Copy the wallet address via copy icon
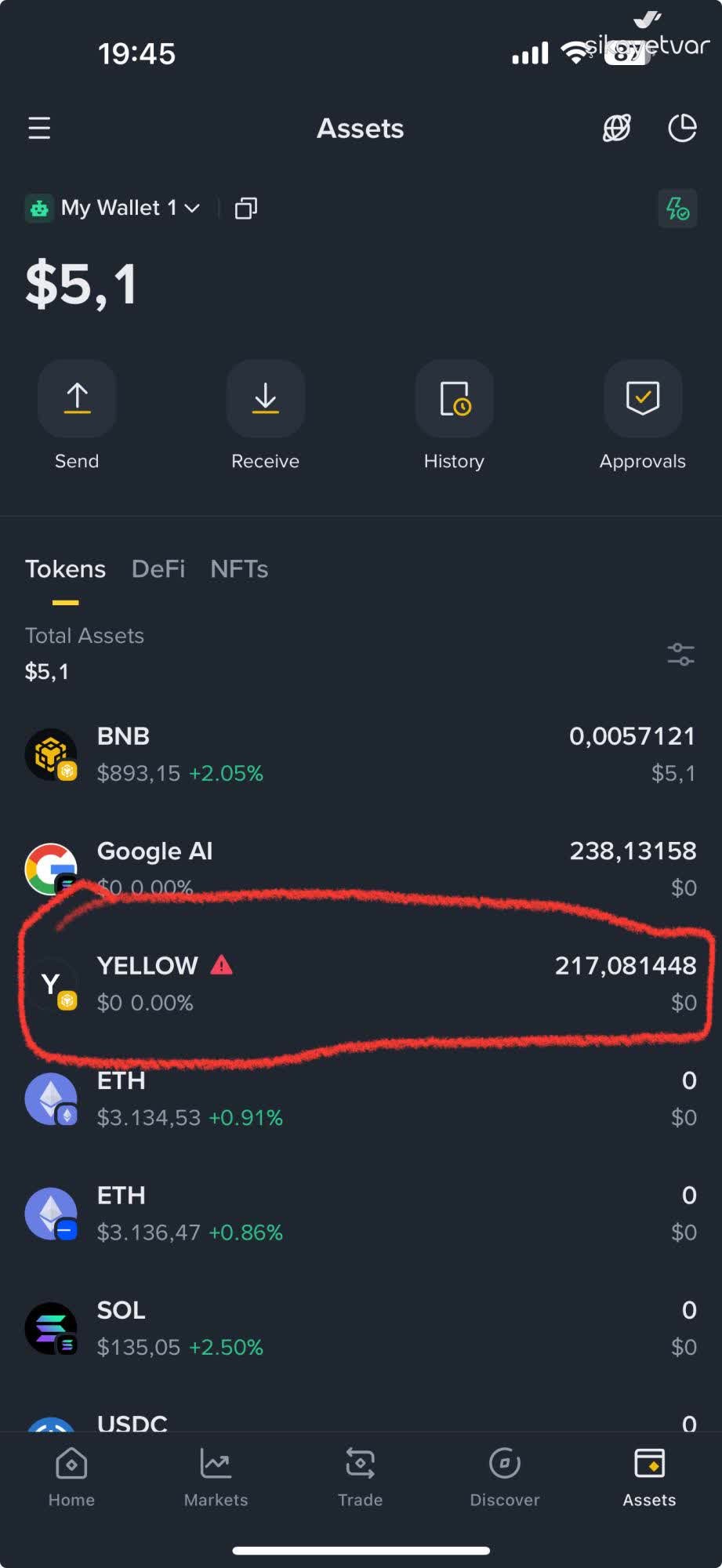Screen dimensions: 722x1568 (245, 208)
